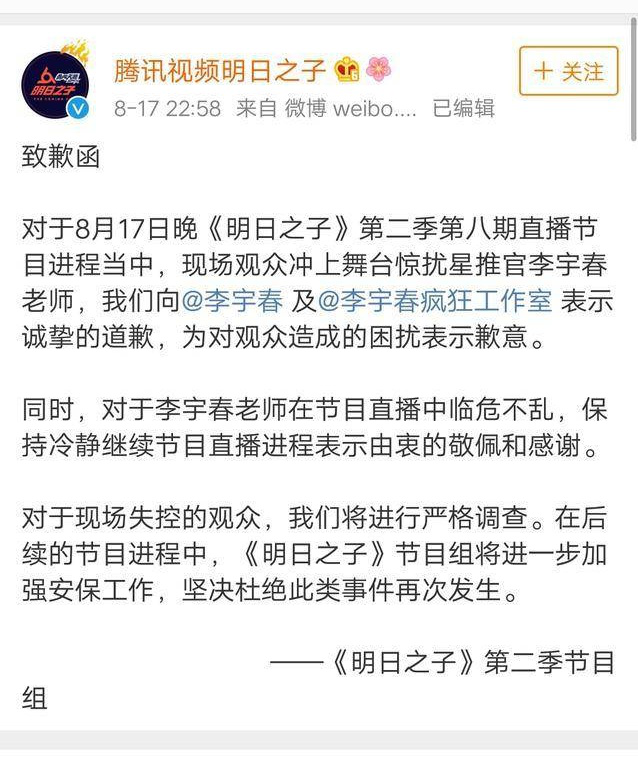The image size is (638, 758).
Task: Open 腾讯视频明日之子 profile avatar
Action: [56, 80]
